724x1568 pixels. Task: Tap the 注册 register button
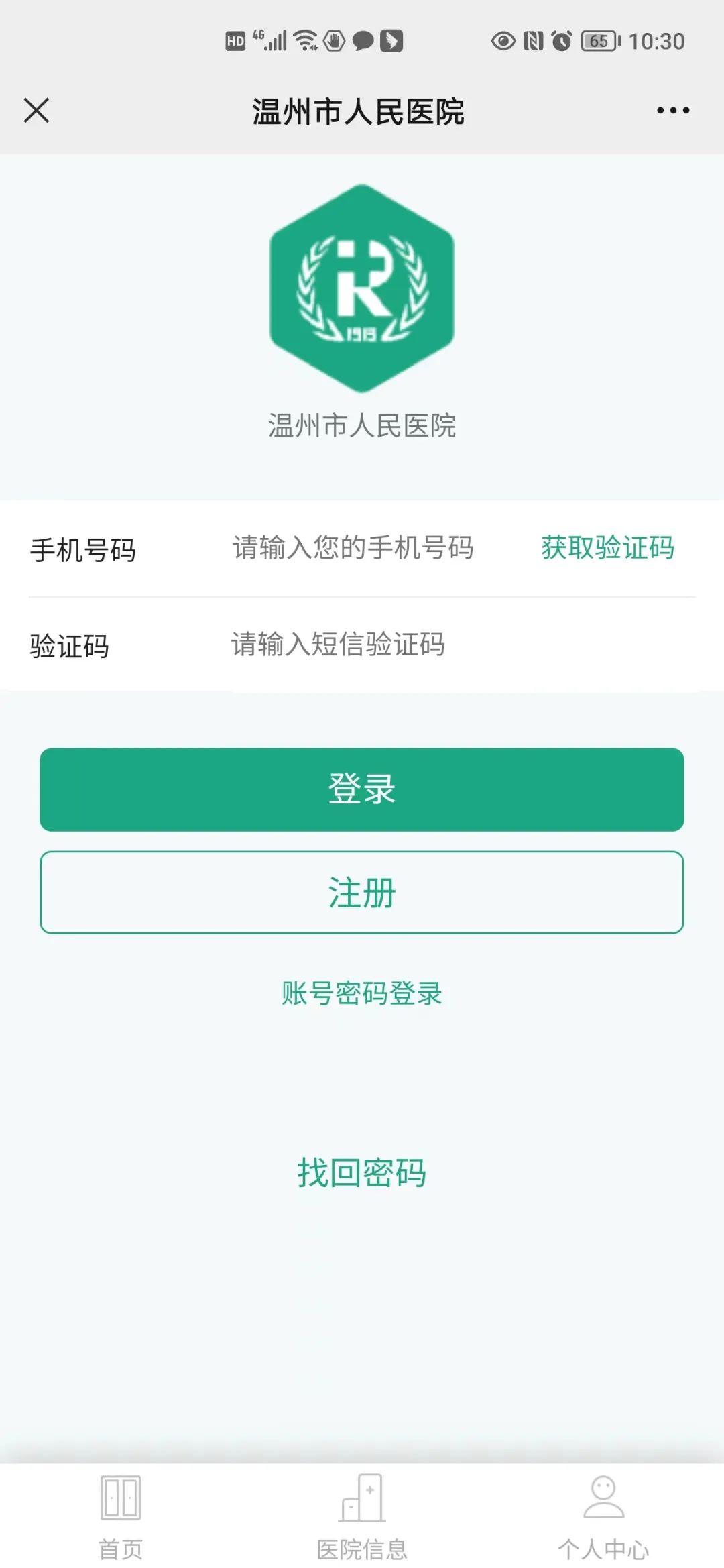(x=362, y=893)
